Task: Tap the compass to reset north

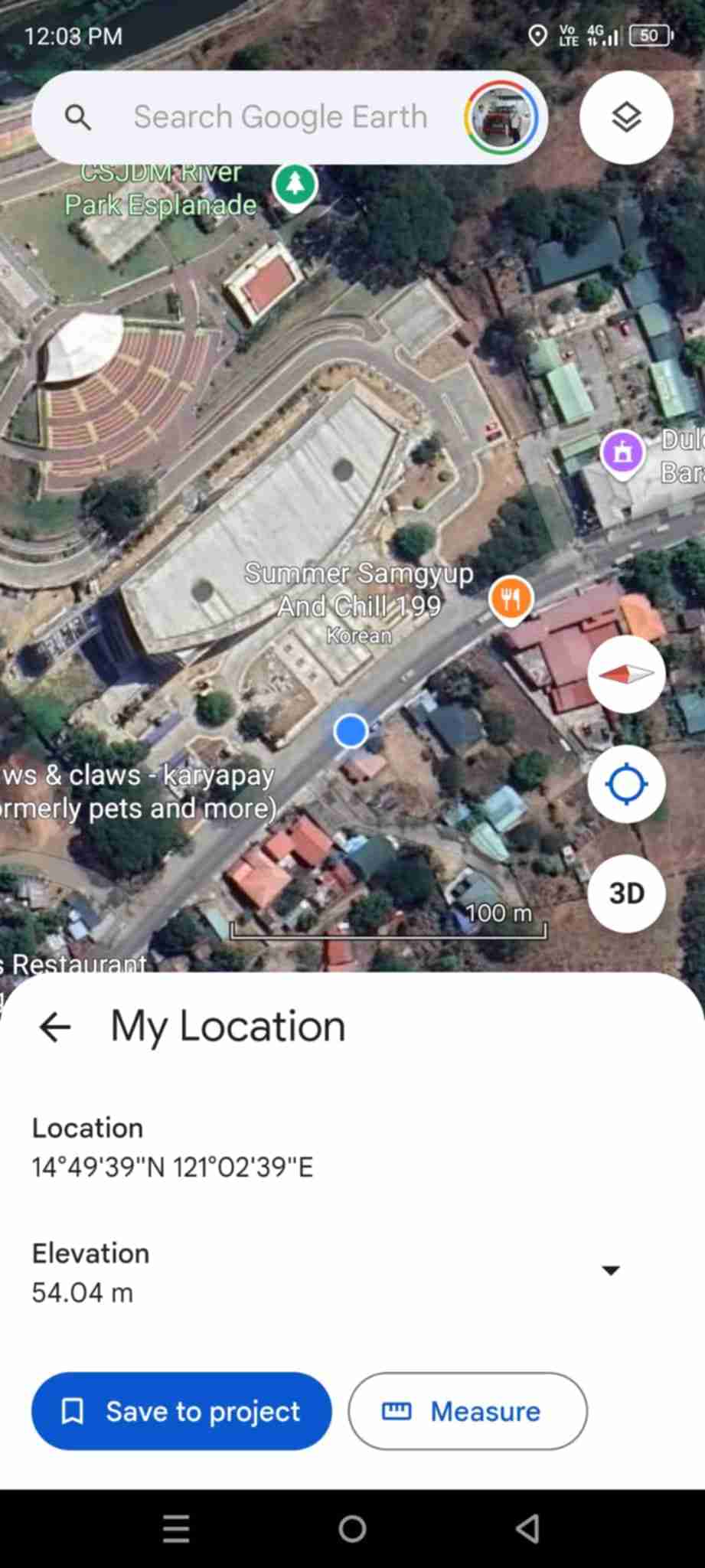Action: [626, 674]
